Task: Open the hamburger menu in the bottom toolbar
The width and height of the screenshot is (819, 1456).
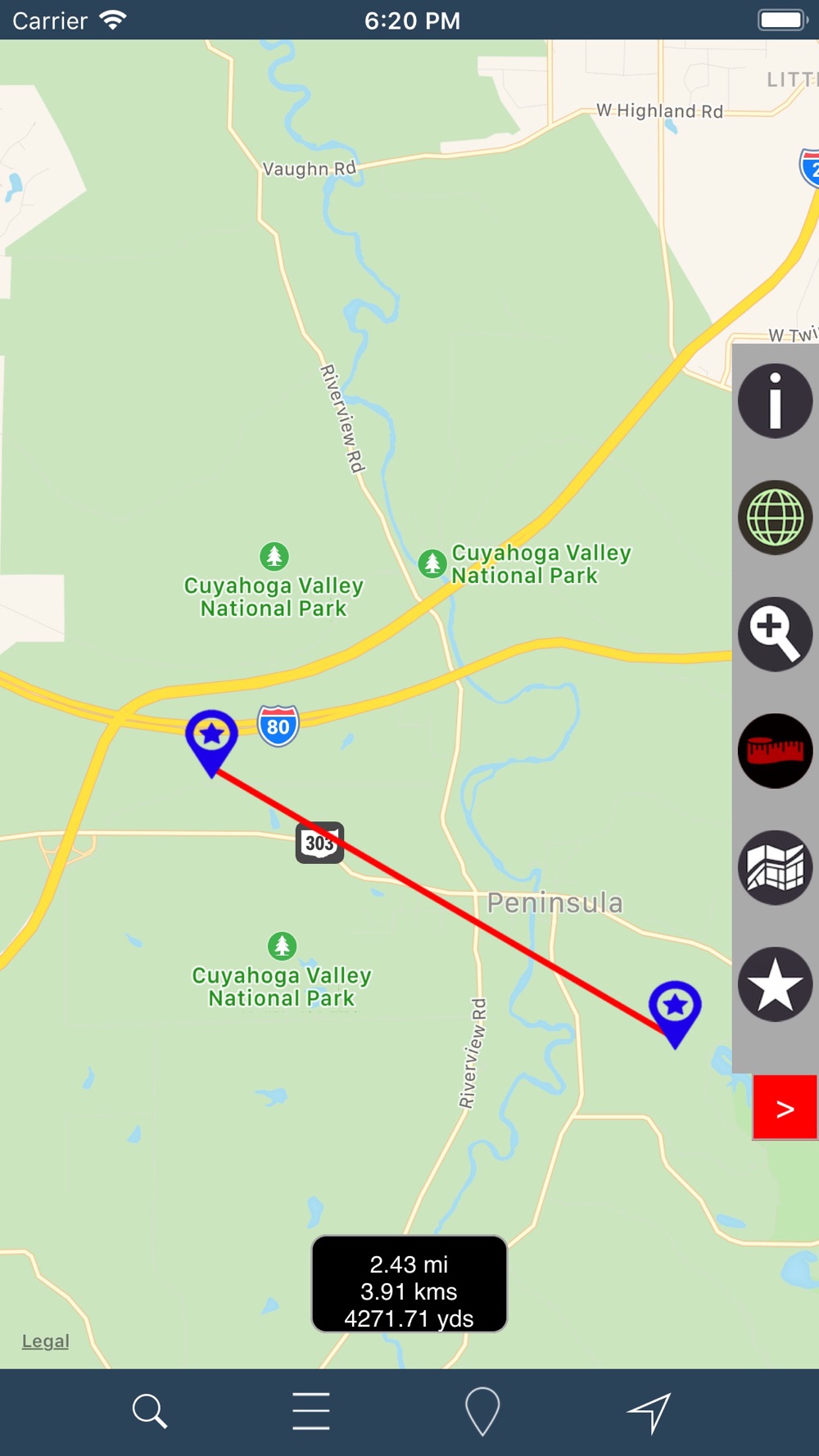Action: tap(311, 1411)
